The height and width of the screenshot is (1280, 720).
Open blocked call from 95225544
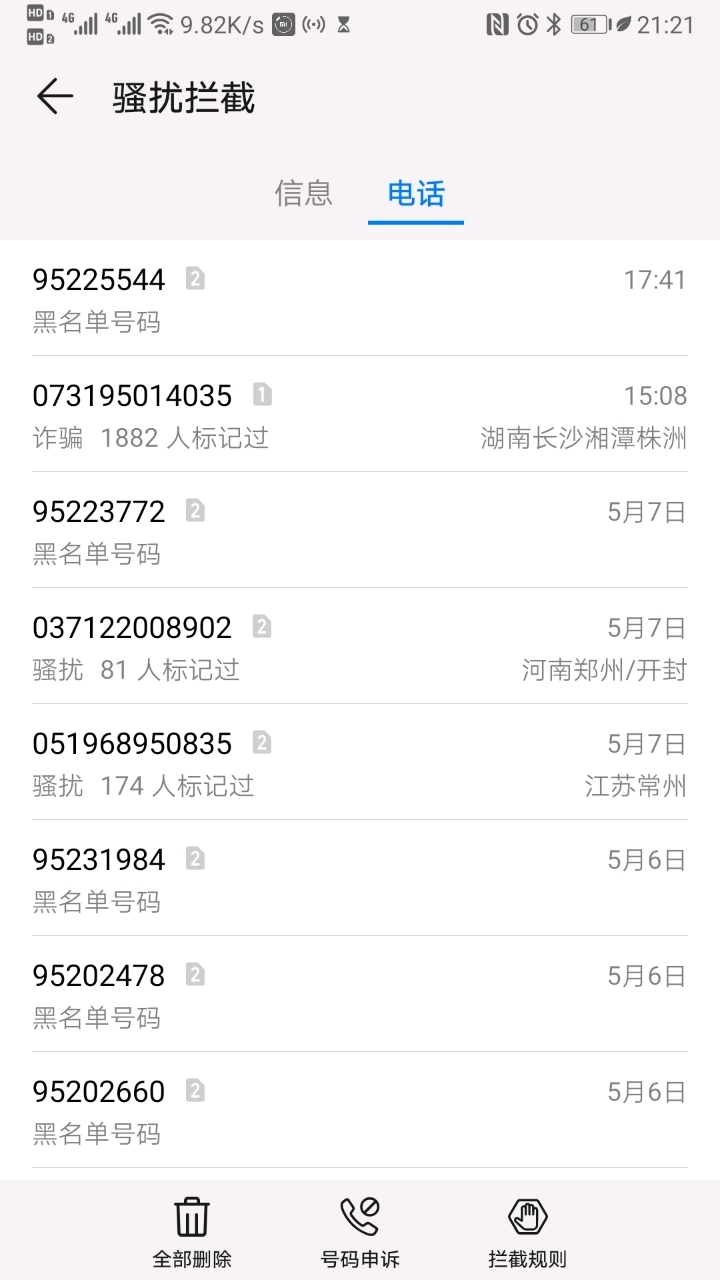[359, 299]
